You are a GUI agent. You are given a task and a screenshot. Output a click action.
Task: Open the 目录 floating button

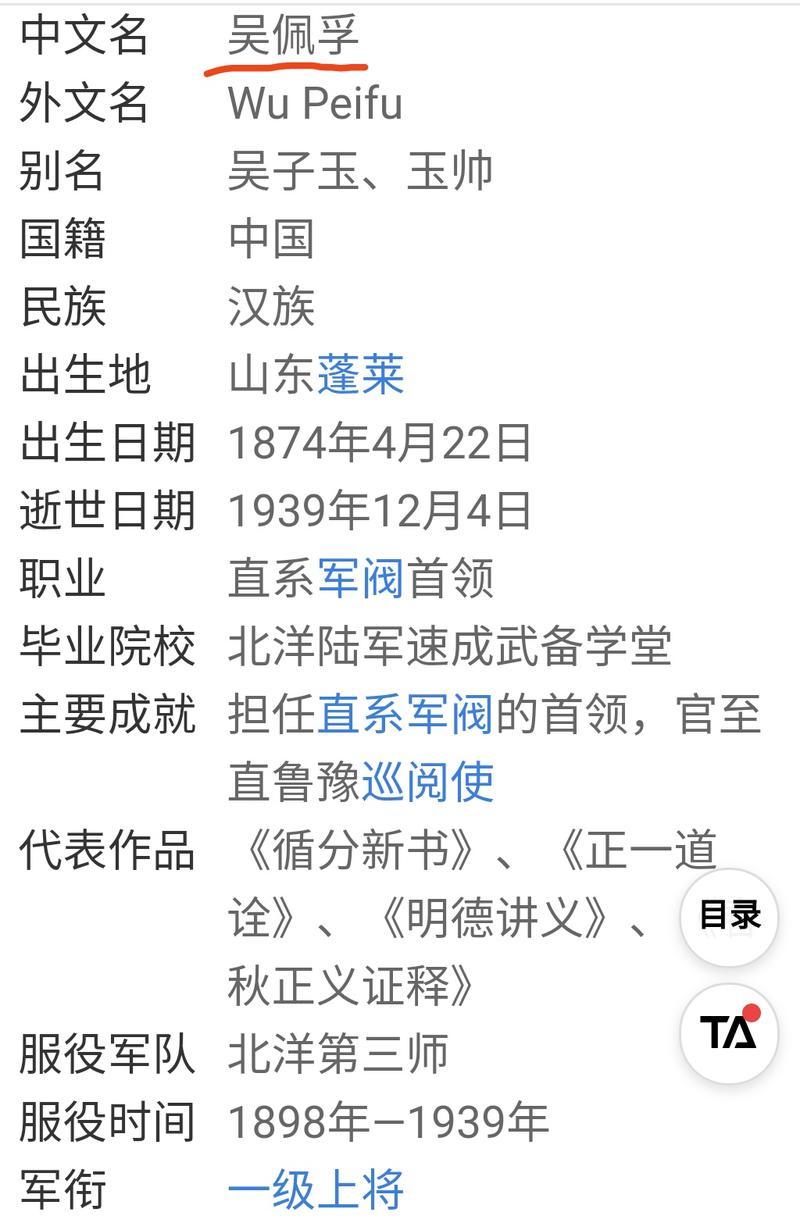coord(729,916)
